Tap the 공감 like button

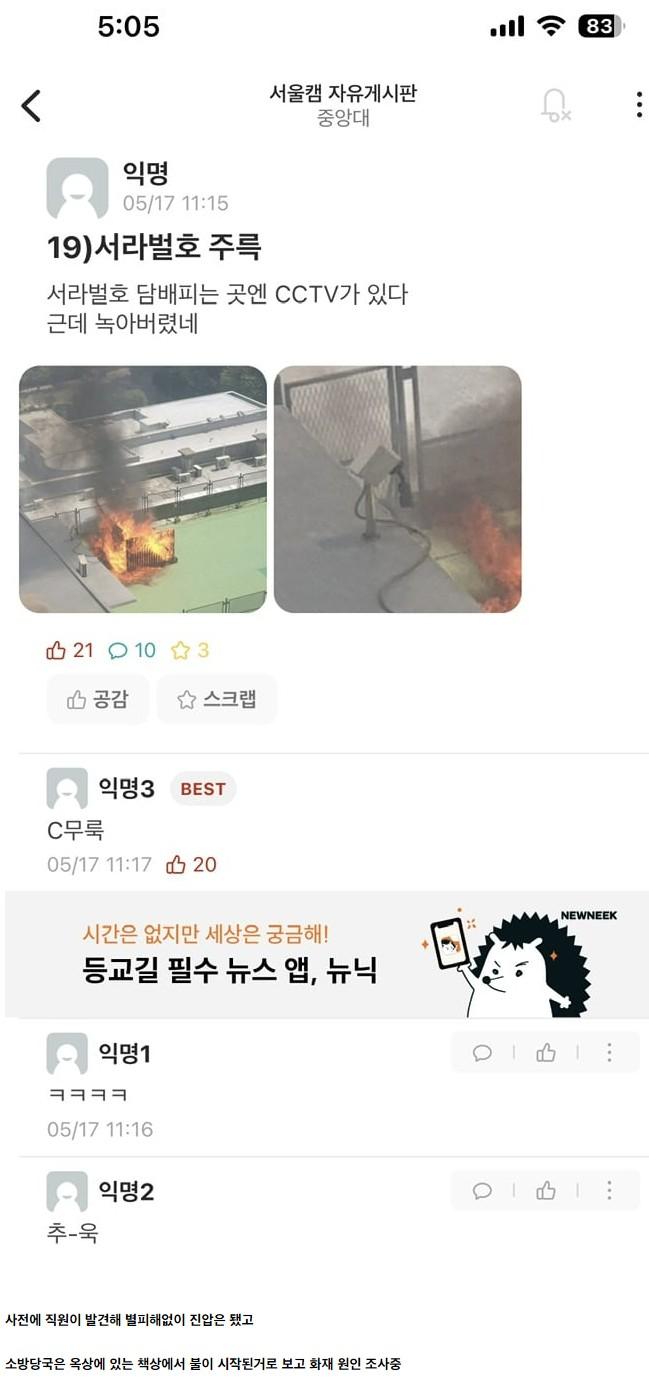(98, 700)
